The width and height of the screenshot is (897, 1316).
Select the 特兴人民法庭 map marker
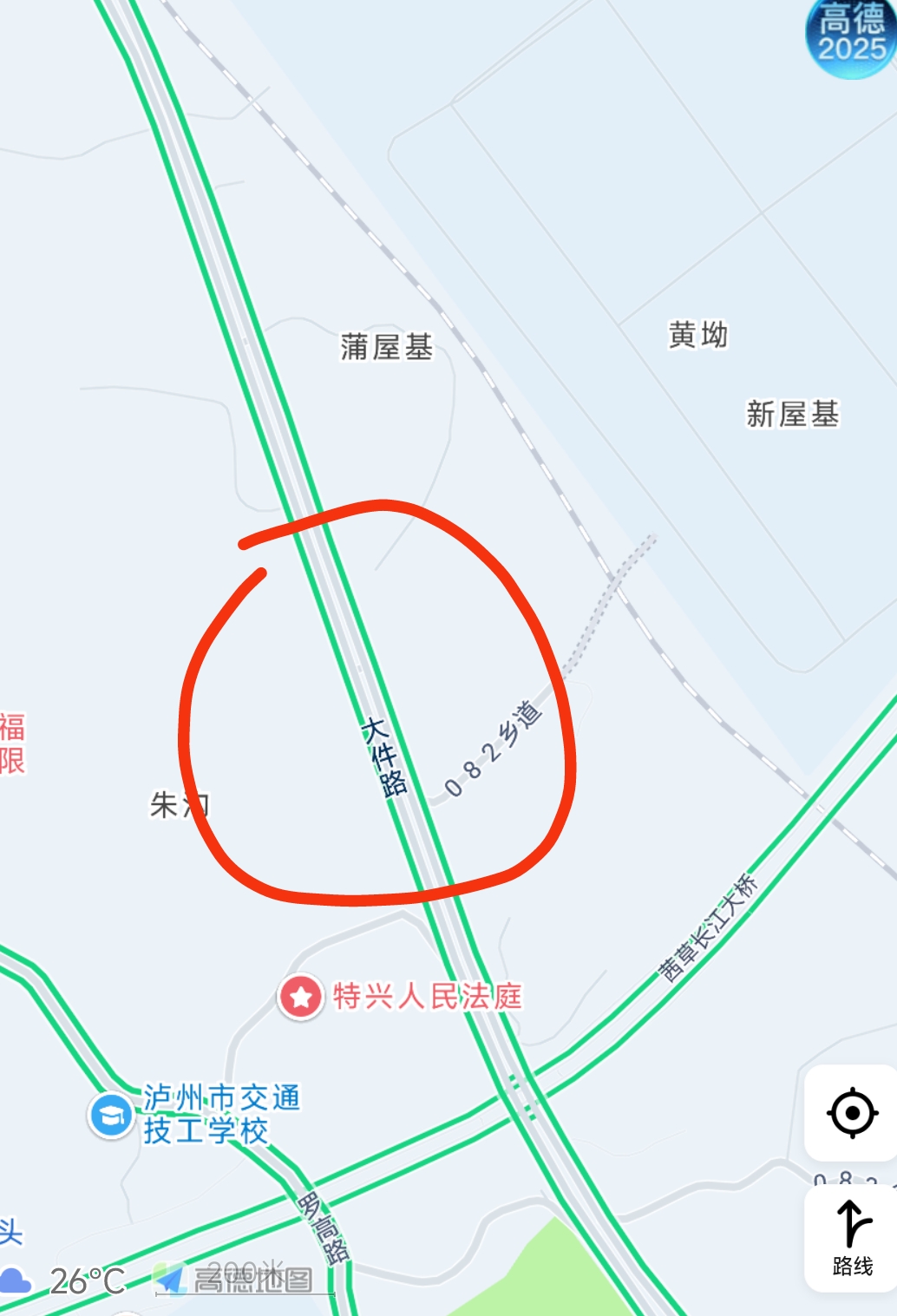coord(301,997)
